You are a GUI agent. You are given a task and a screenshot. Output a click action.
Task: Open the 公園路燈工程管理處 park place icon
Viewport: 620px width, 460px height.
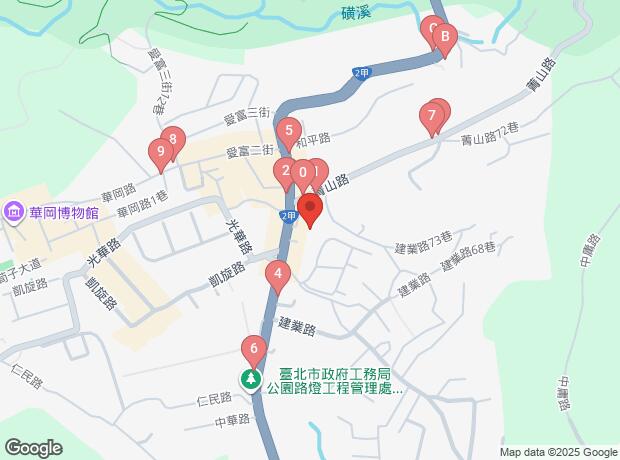coord(250,379)
